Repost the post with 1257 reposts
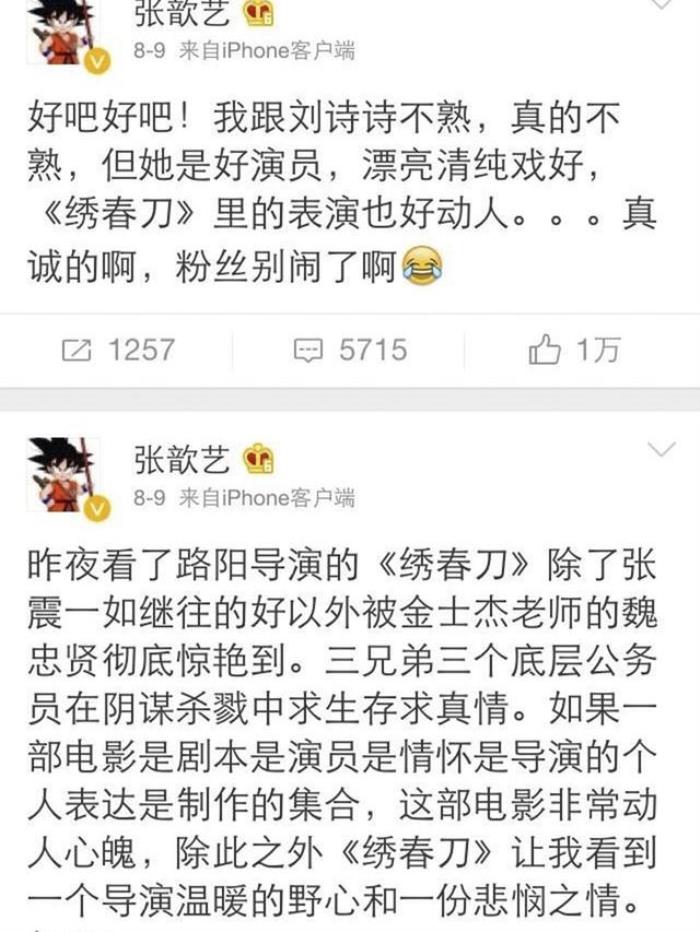This screenshot has height=932, width=700. [x=117, y=350]
